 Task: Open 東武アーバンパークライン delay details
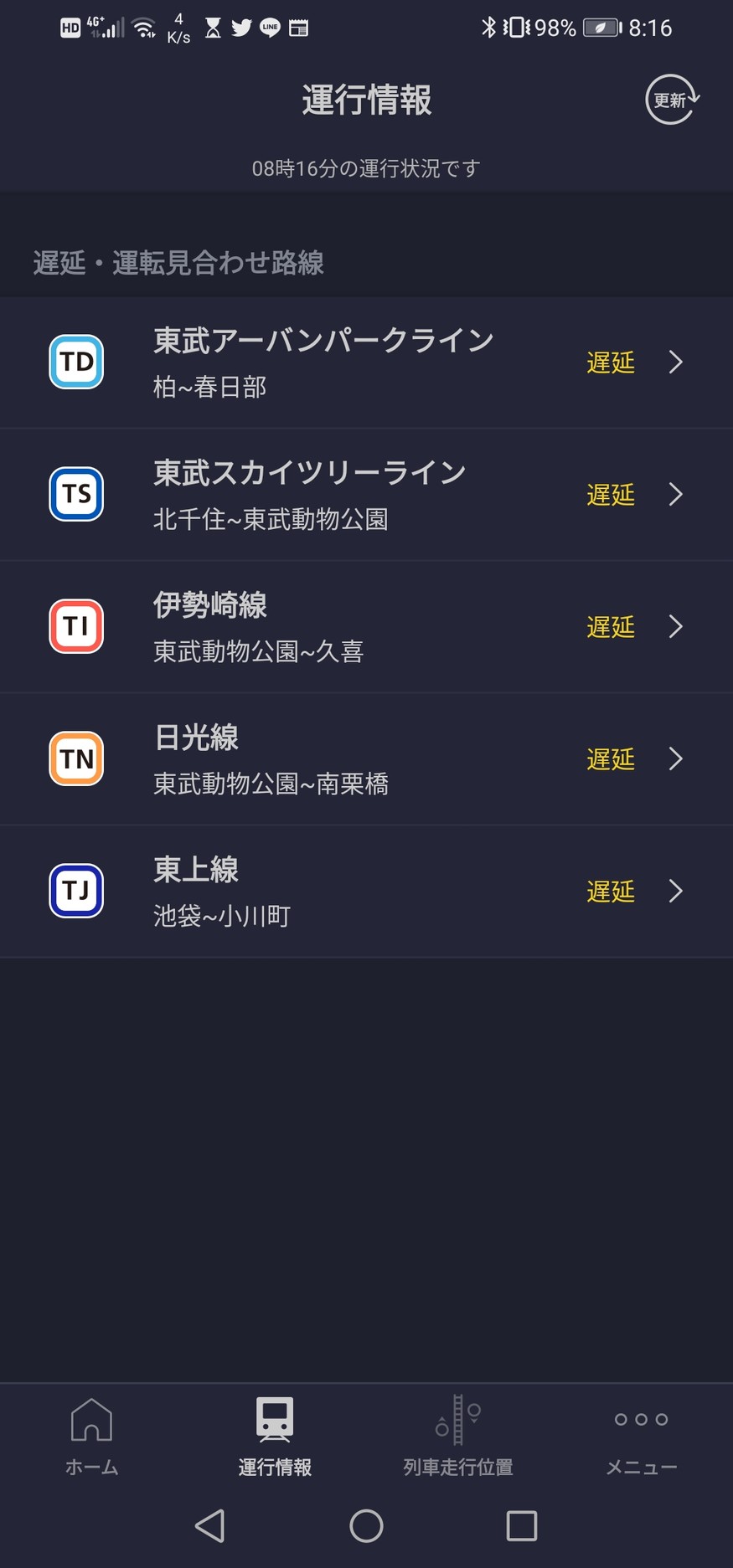coord(366,362)
